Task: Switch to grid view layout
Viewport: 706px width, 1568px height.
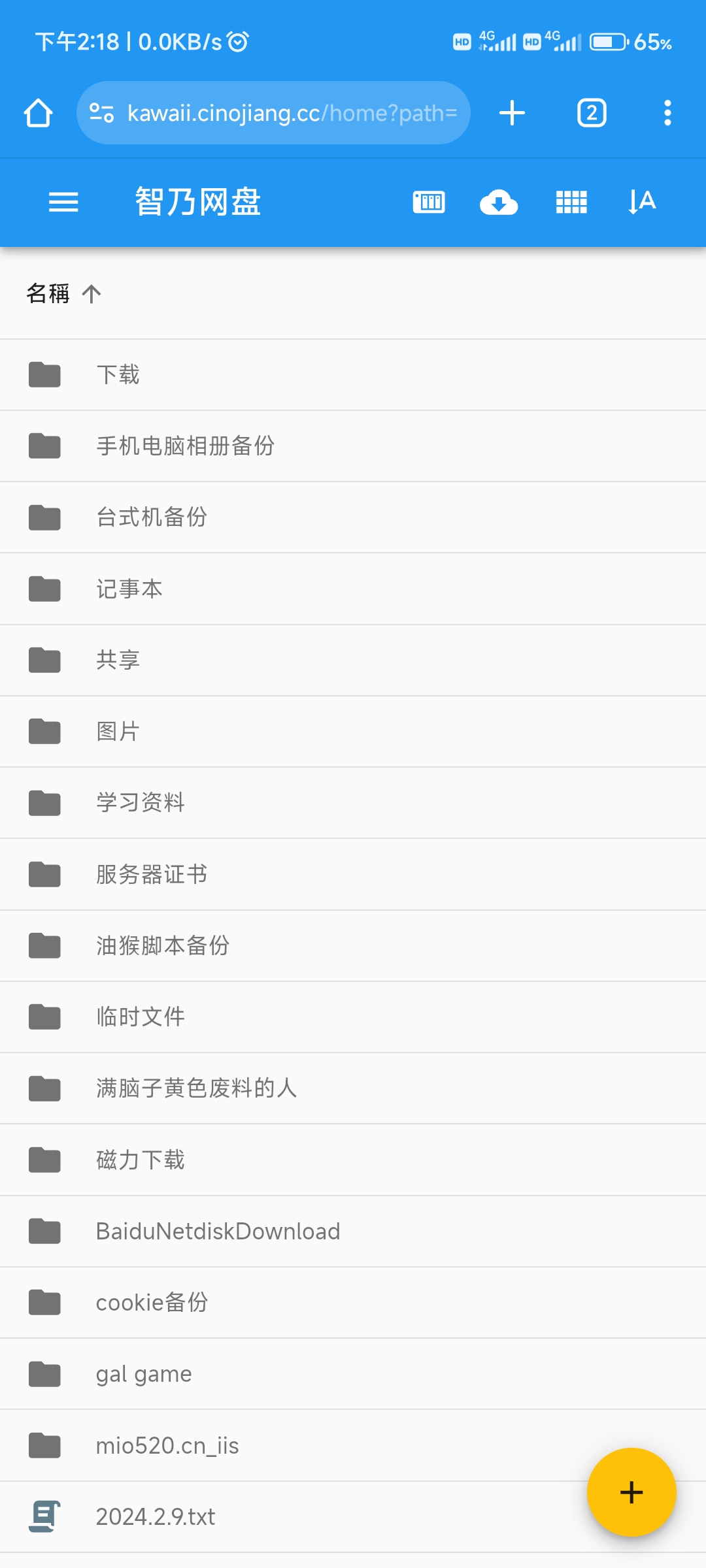Action: coord(571,202)
